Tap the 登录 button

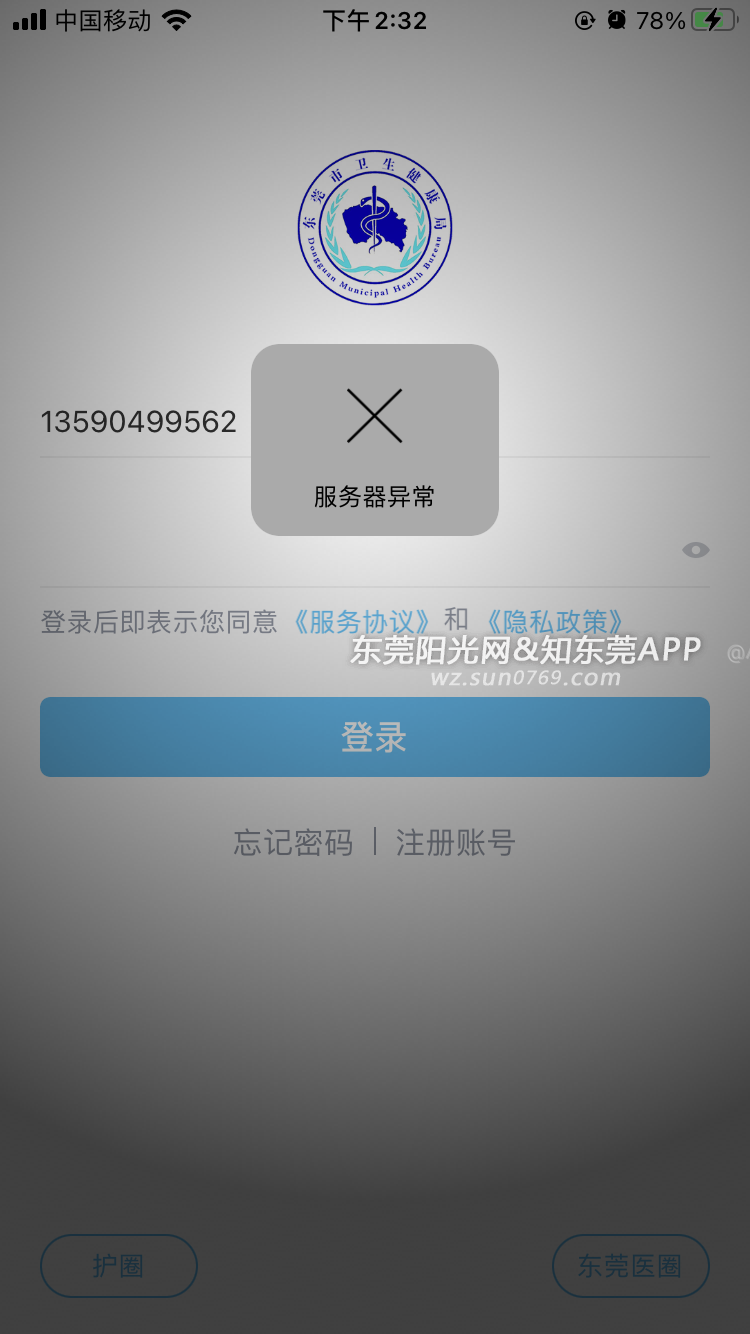[x=374, y=737]
